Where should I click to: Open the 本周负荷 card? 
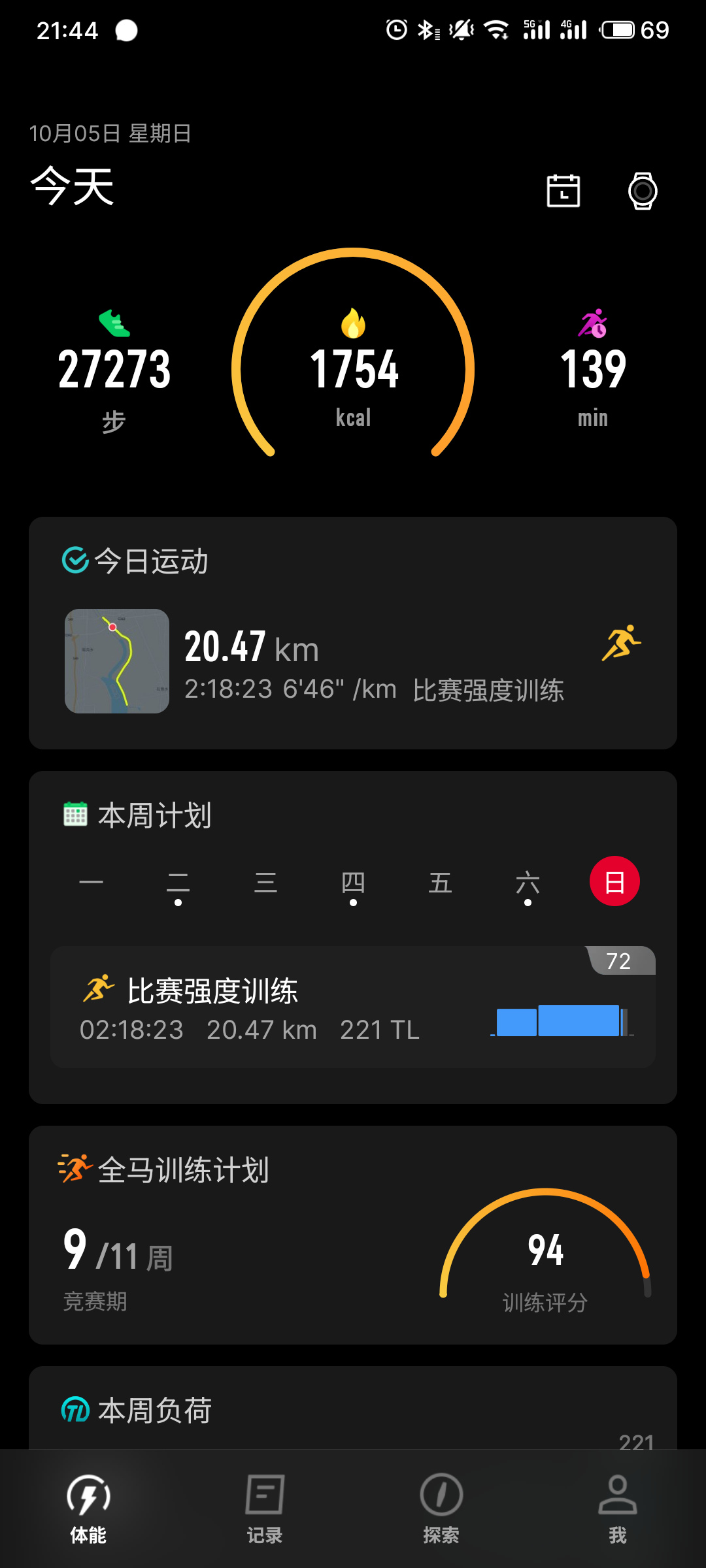(x=353, y=1411)
